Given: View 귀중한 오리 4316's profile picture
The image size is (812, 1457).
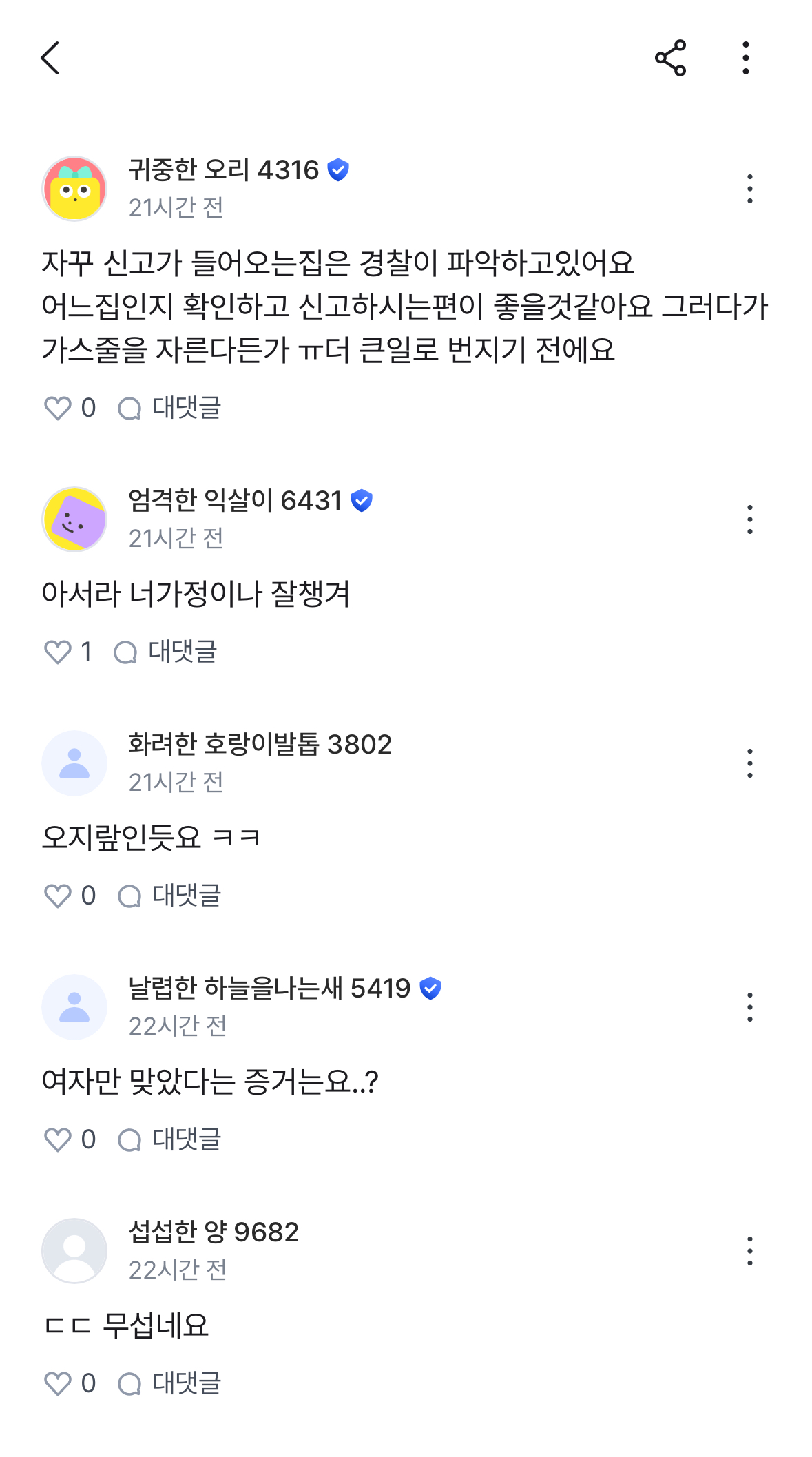Looking at the screenshot, I should coord(74,189).
